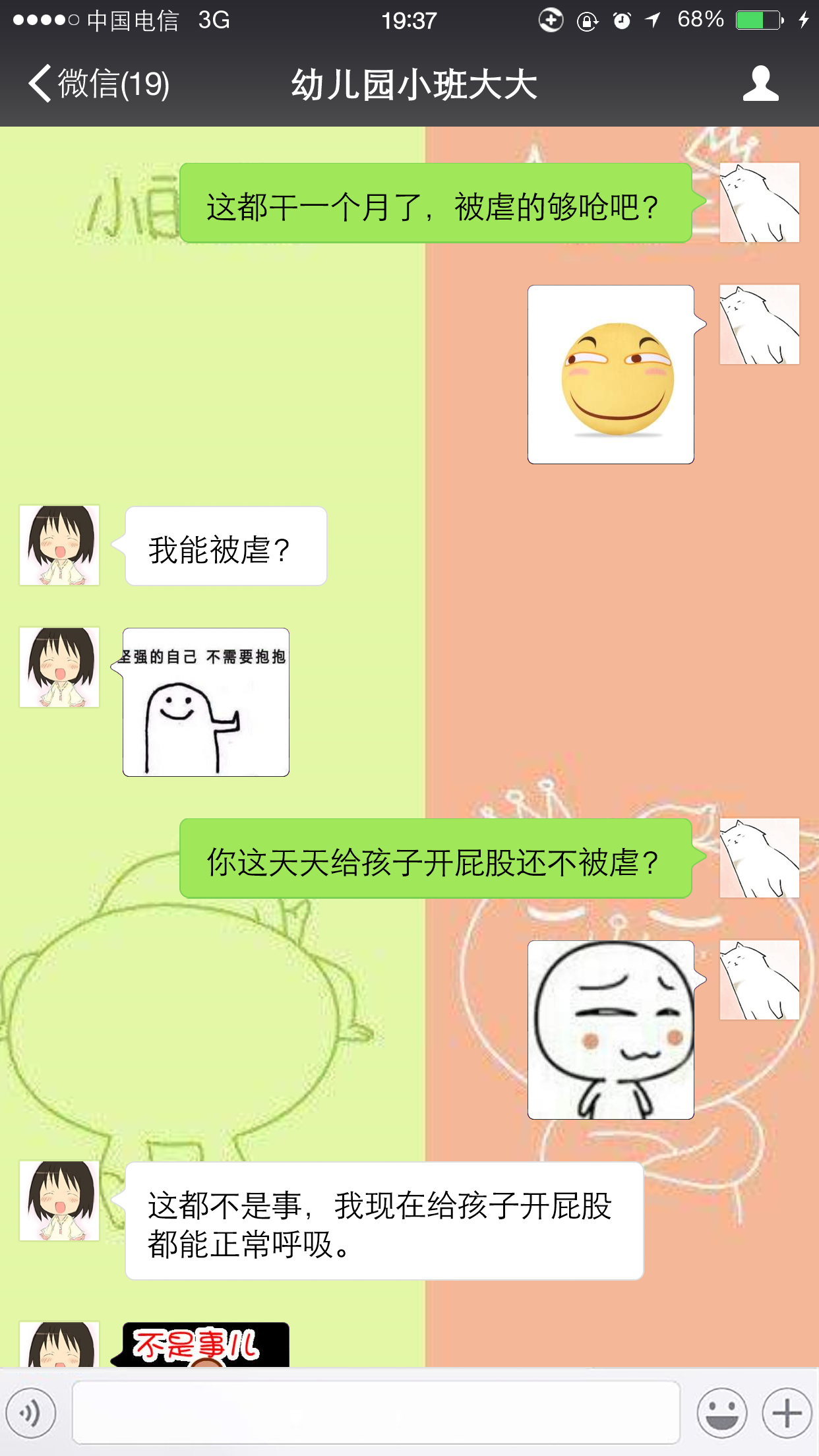Open the 坚强的自己 不需要抱抱 sticker

(x=206, y=702)
